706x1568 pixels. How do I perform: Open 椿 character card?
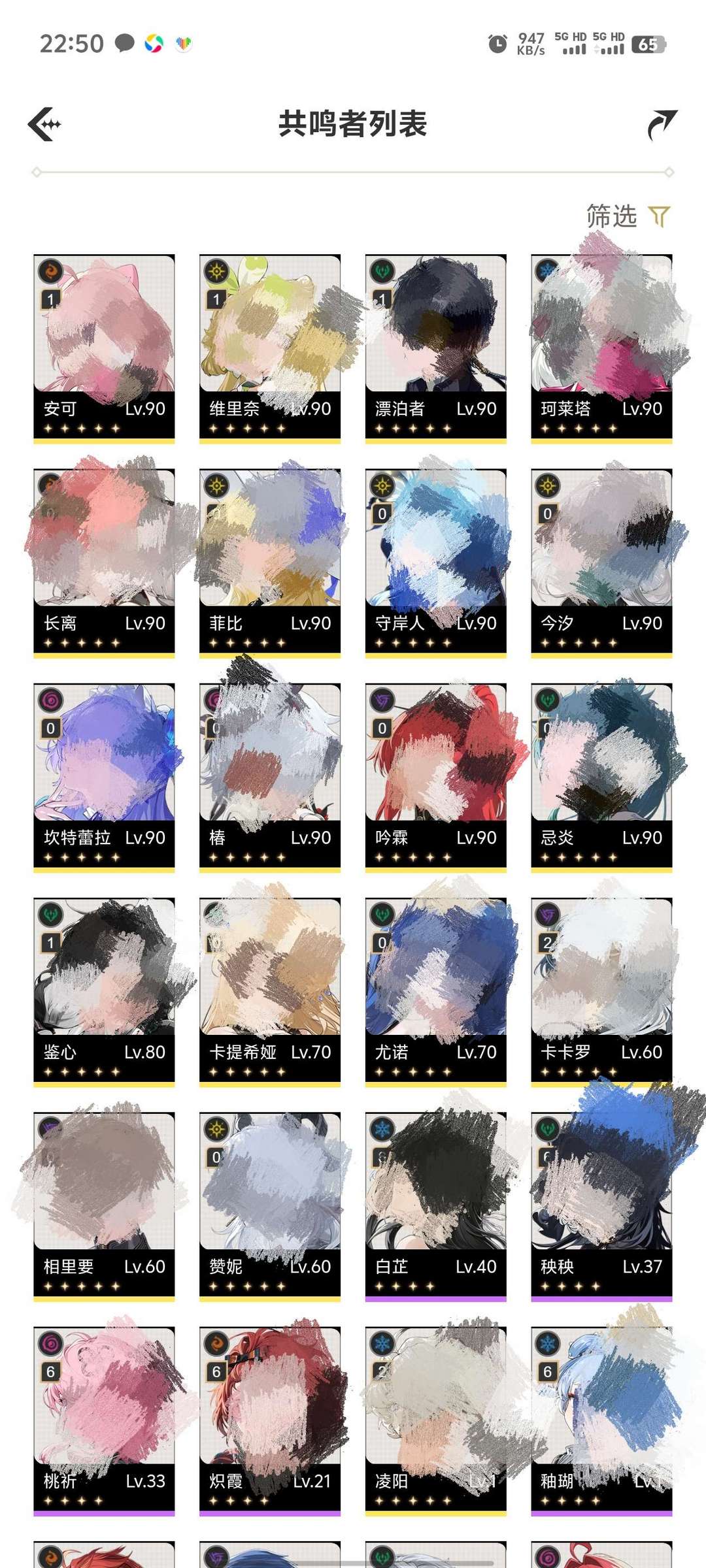269,776
